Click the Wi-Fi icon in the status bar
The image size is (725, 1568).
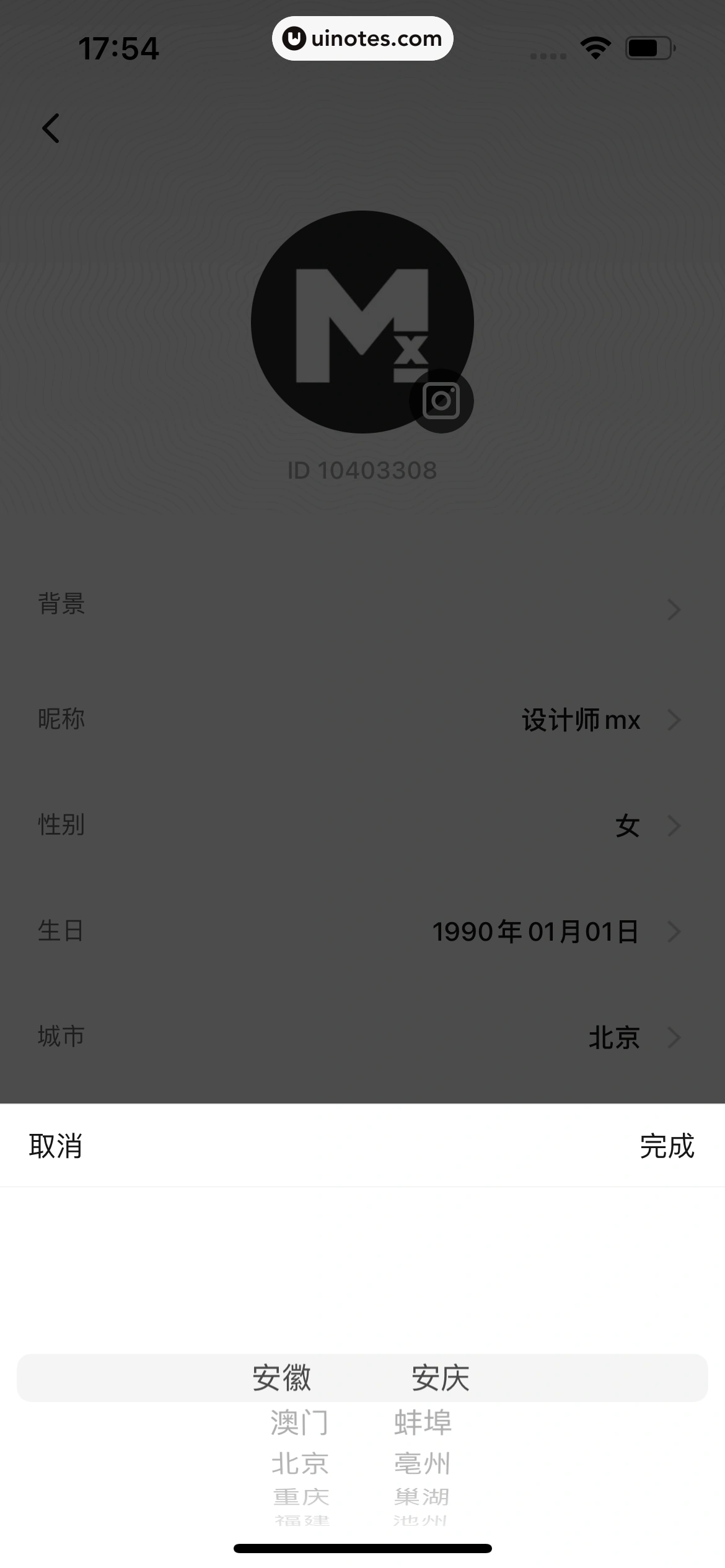[595, 46]
